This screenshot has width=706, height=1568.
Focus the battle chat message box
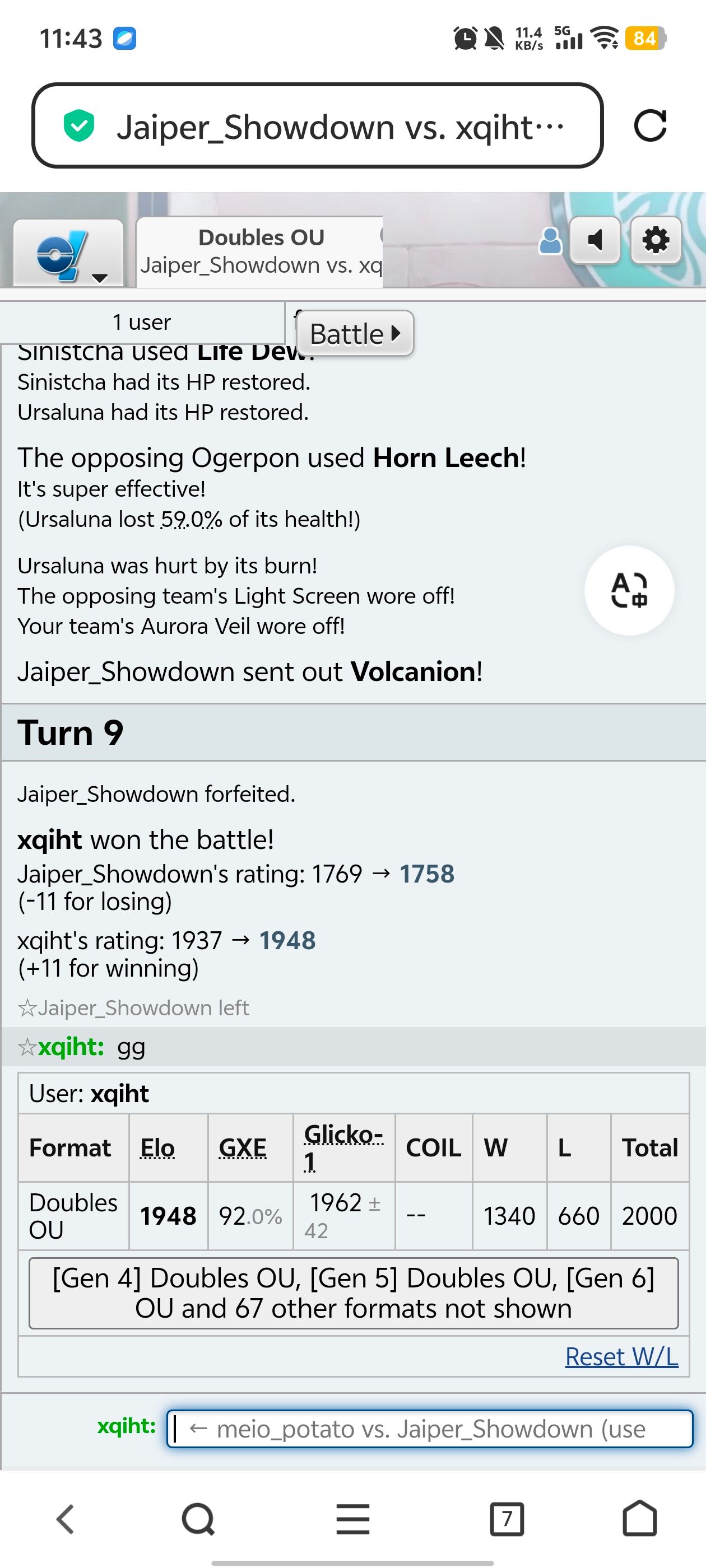(x=429, y=1428)
